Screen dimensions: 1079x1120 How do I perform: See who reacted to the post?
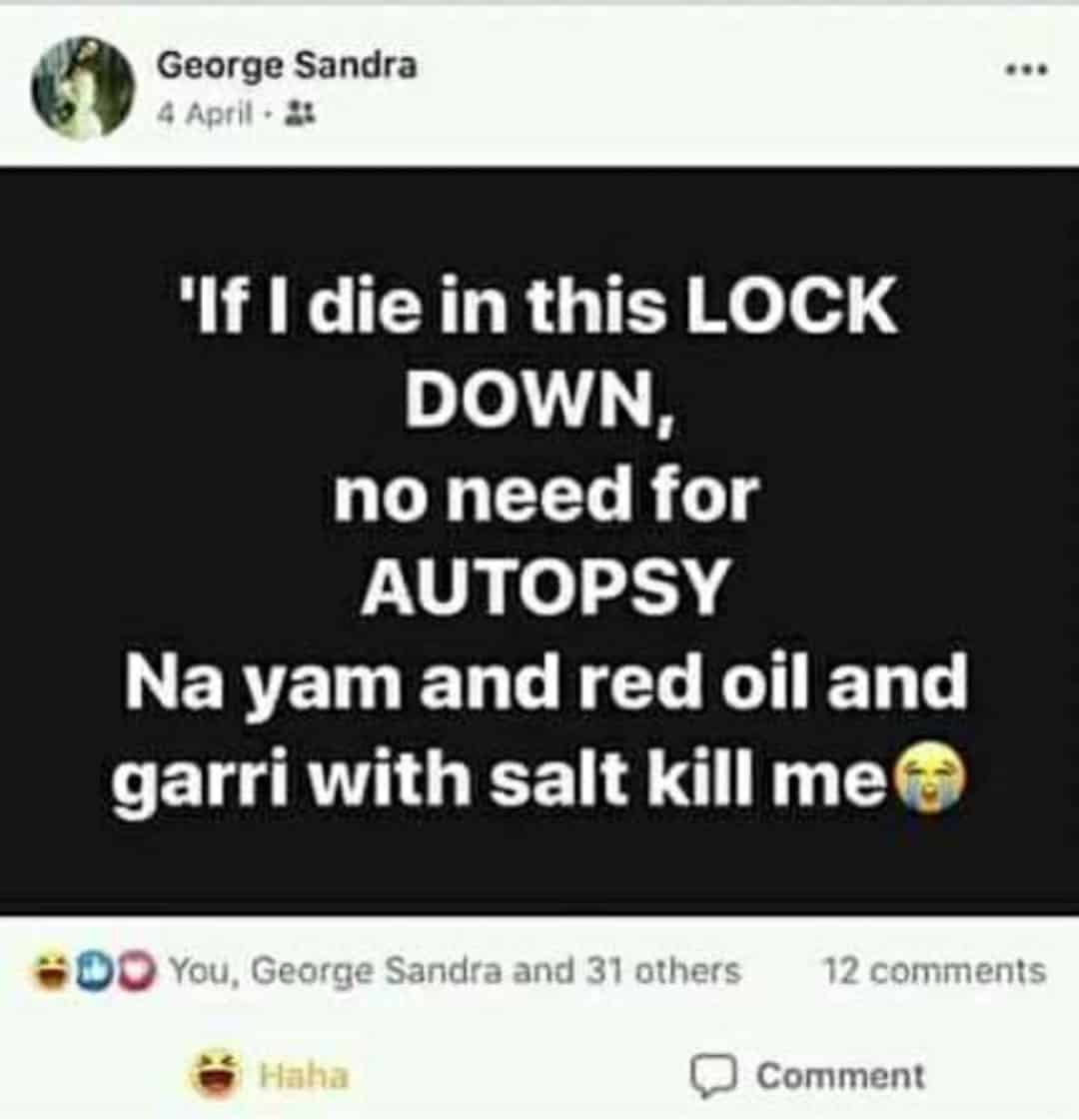tap(455, 970)
